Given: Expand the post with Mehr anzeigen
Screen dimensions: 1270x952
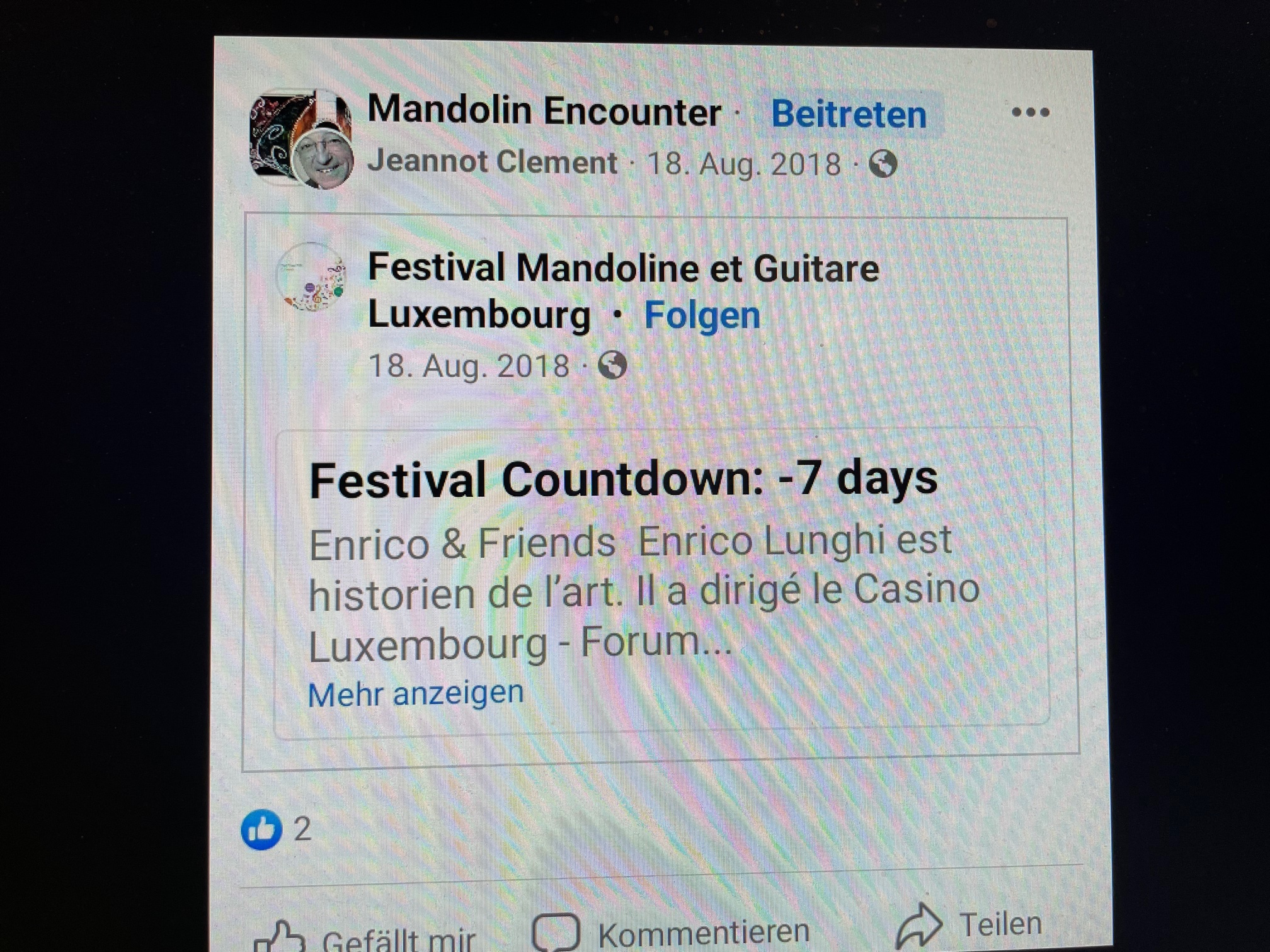Looking at the screenshot, I should coord(416,694).
